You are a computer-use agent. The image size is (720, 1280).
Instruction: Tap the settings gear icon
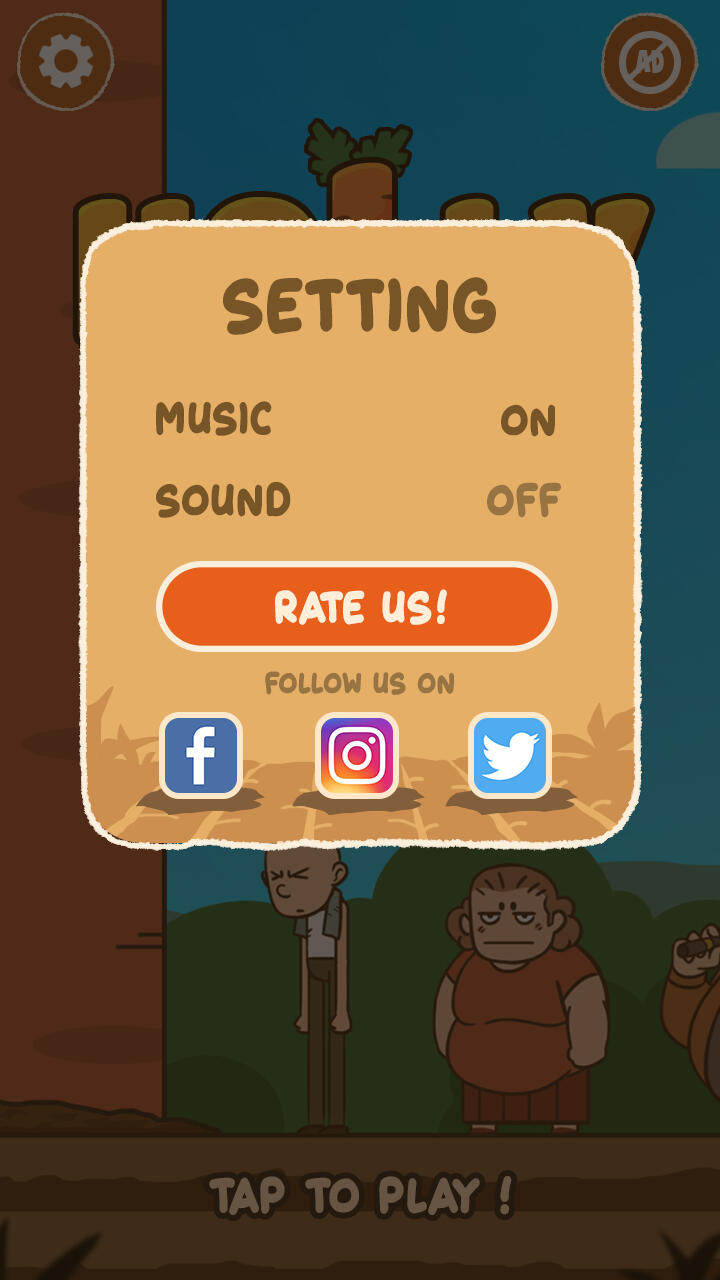(x=65, y=62)
